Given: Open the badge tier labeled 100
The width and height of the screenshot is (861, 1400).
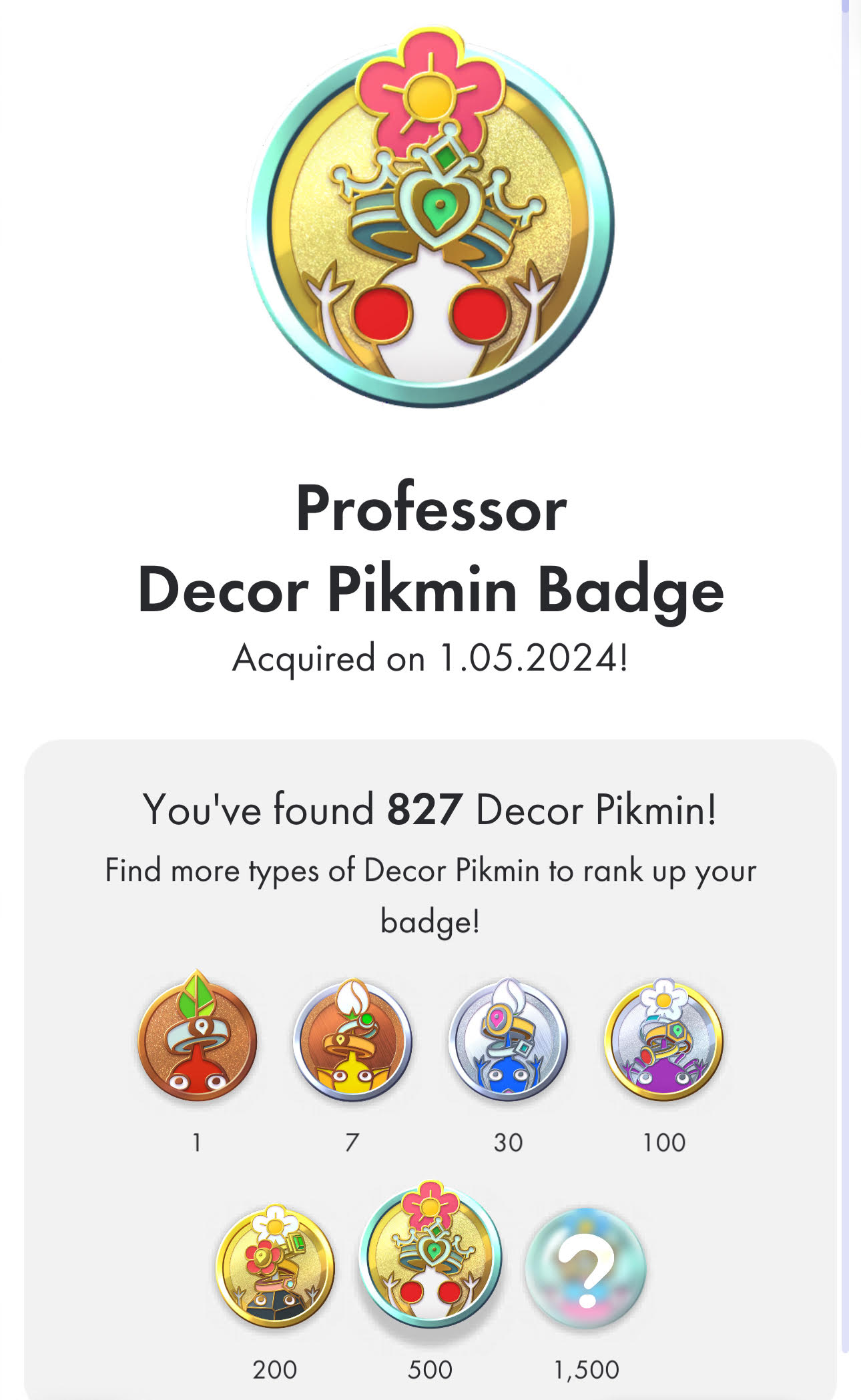Looking at the screenshot, I should 664,1039.
